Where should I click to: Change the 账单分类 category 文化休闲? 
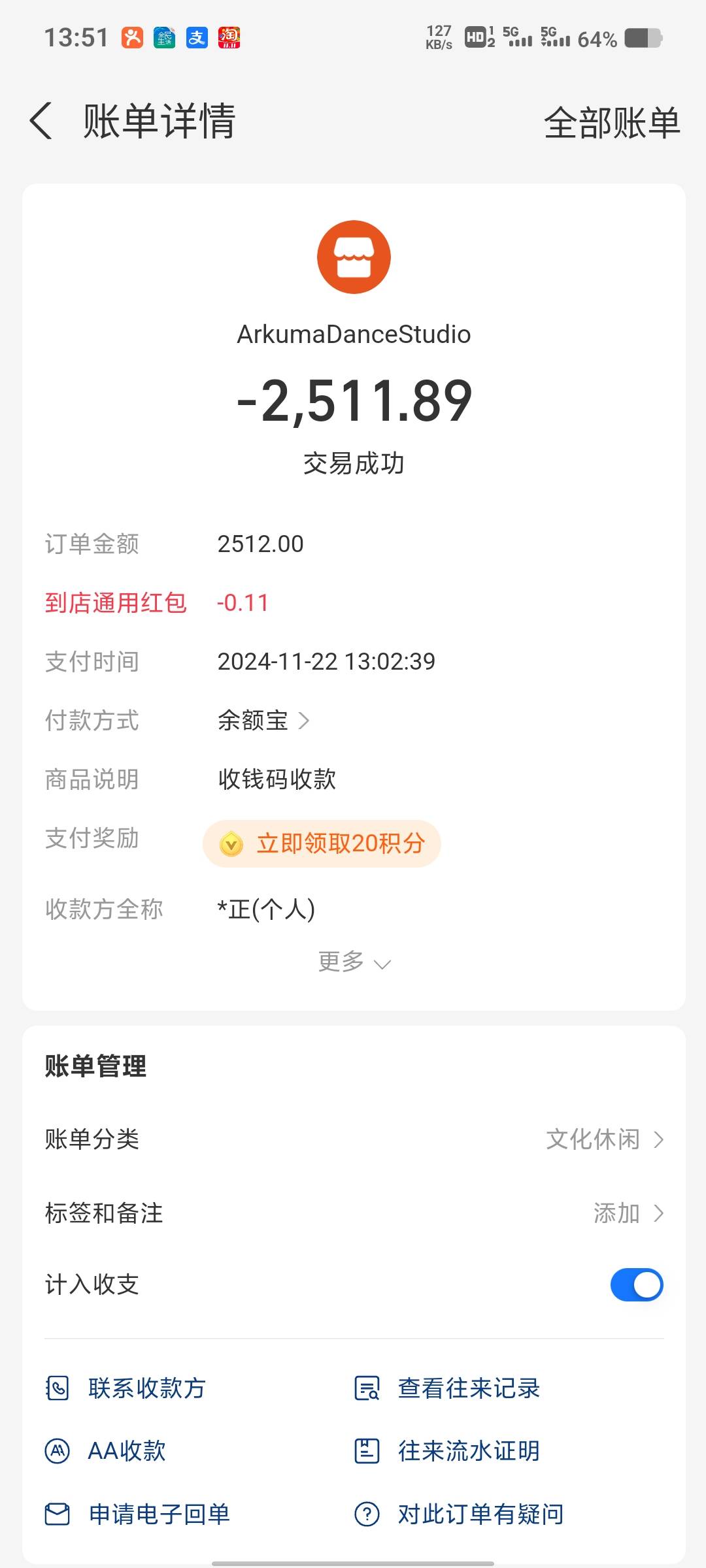pyautogui.click(x=354, y=1139)
